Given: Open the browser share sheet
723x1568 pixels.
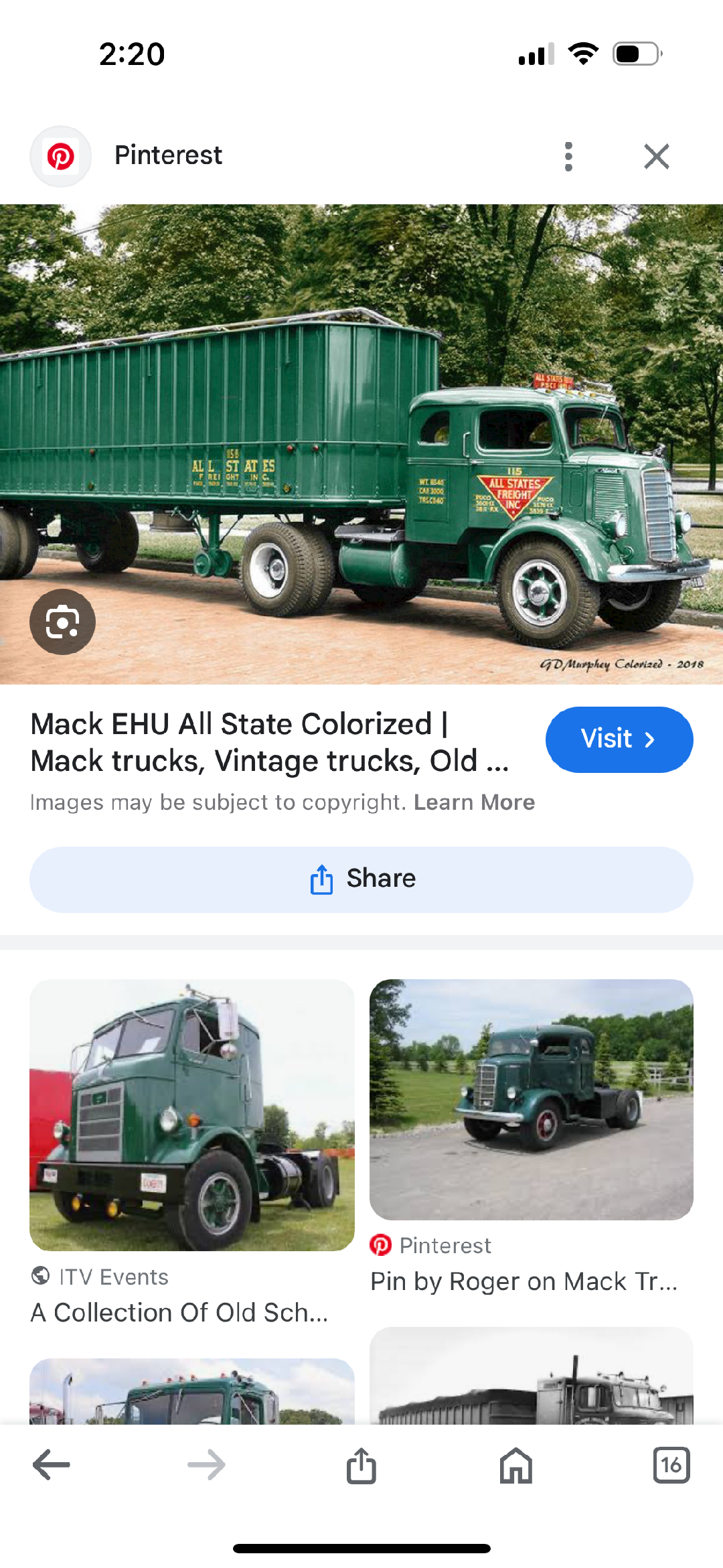Looking at the screenshot, I should point(361,1465).
